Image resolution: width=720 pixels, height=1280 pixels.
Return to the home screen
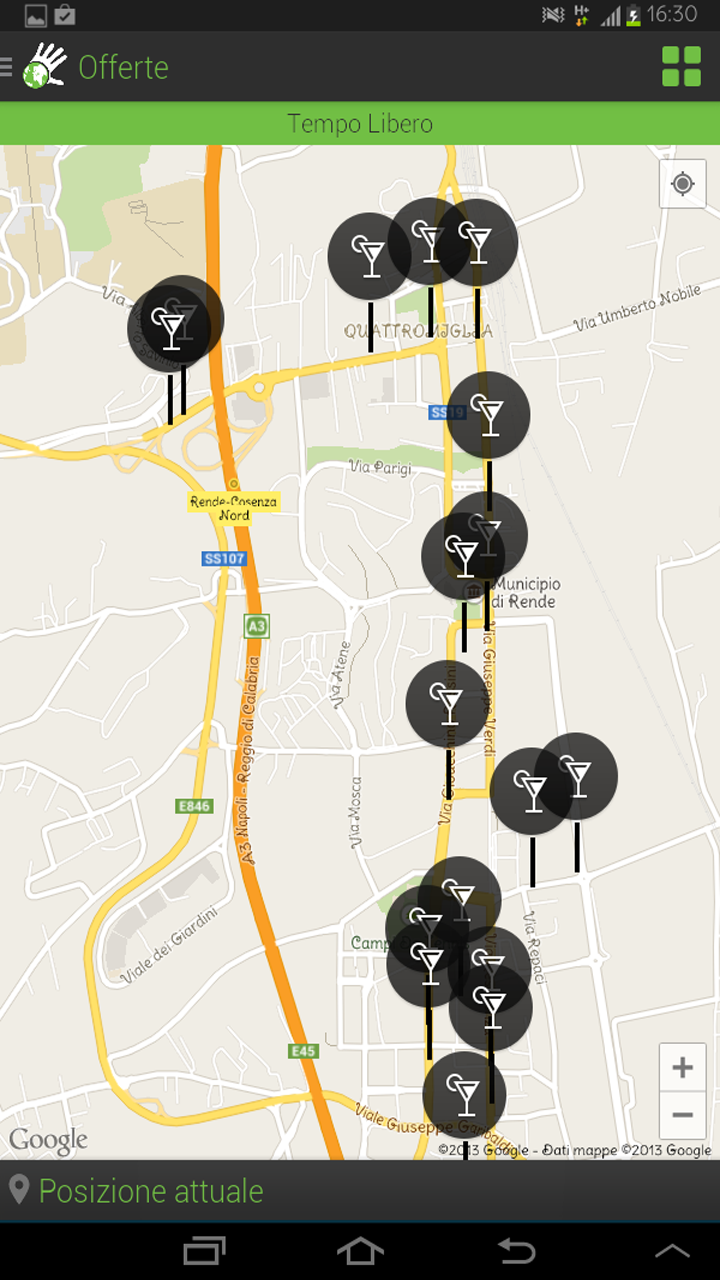(x=360, y=1250)
